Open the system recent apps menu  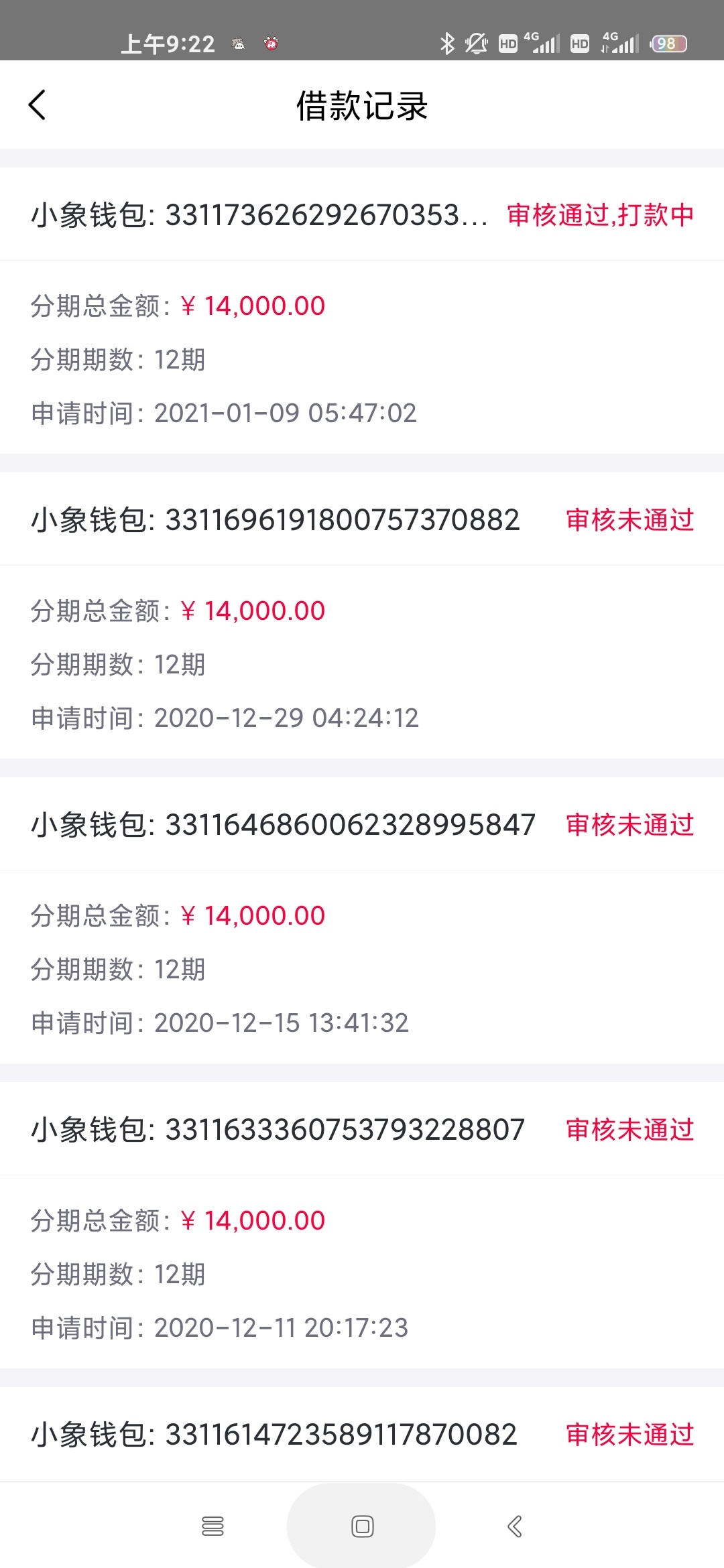[213, 1526]
